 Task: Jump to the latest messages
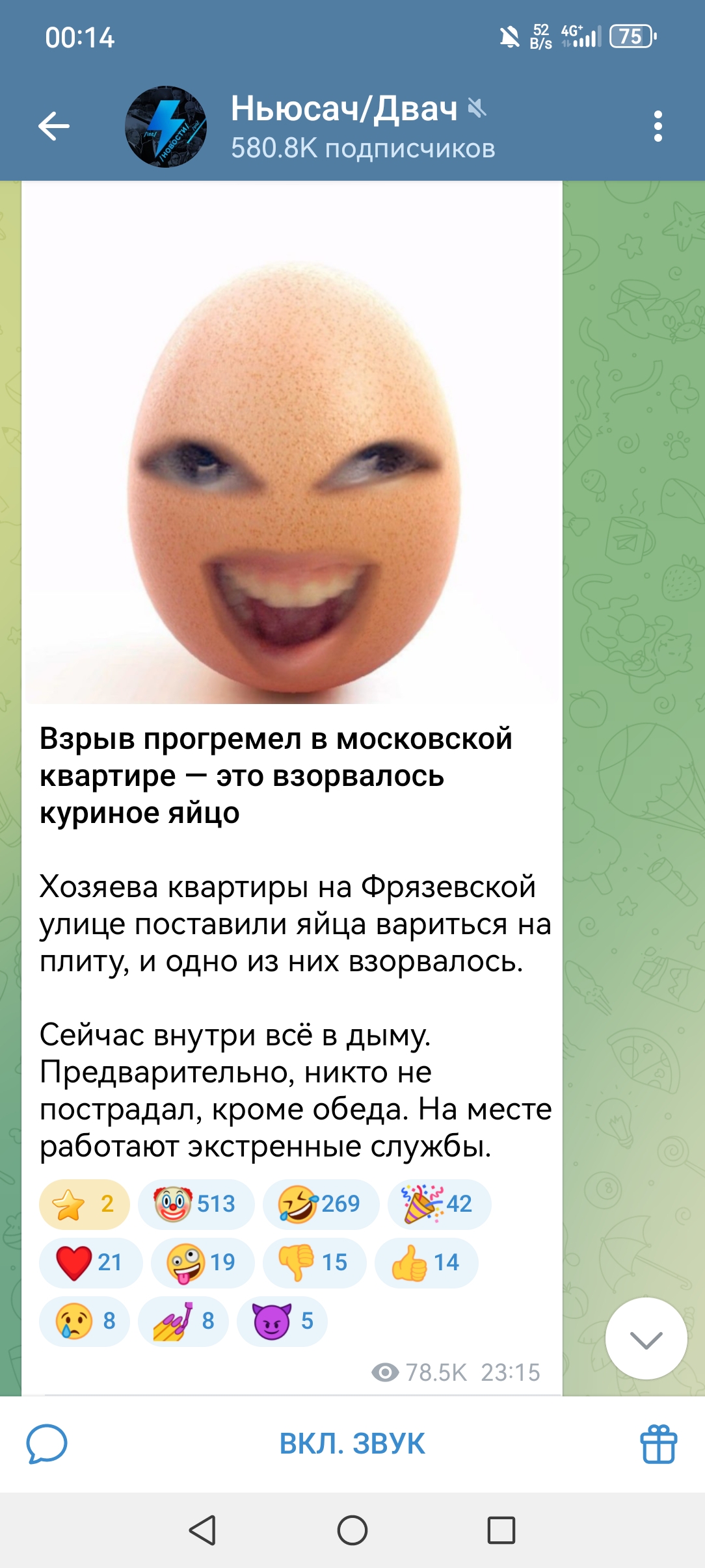tap(646, 1338)
